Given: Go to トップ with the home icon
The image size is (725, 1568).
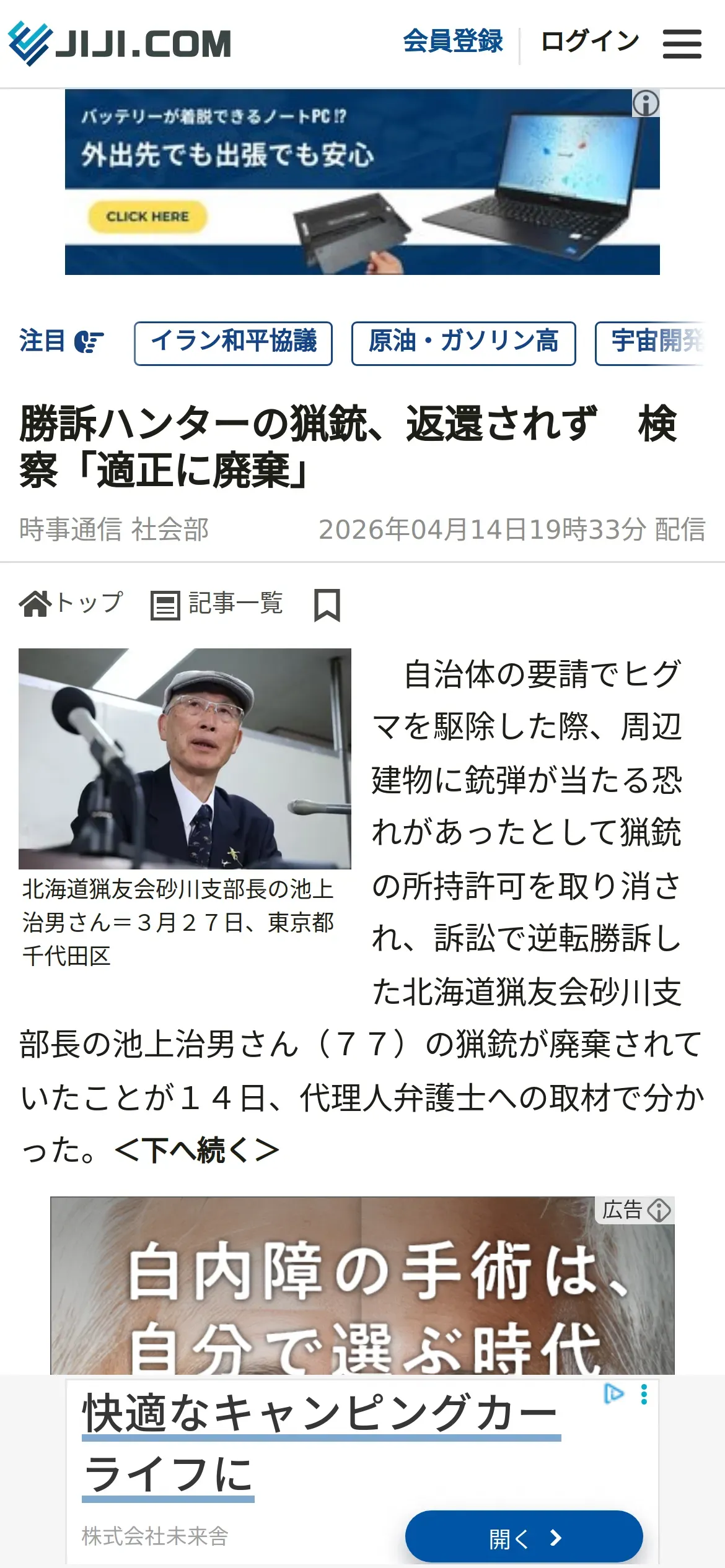Looking at the screenshot, I should pyautogui.click(x=71, y=603).
